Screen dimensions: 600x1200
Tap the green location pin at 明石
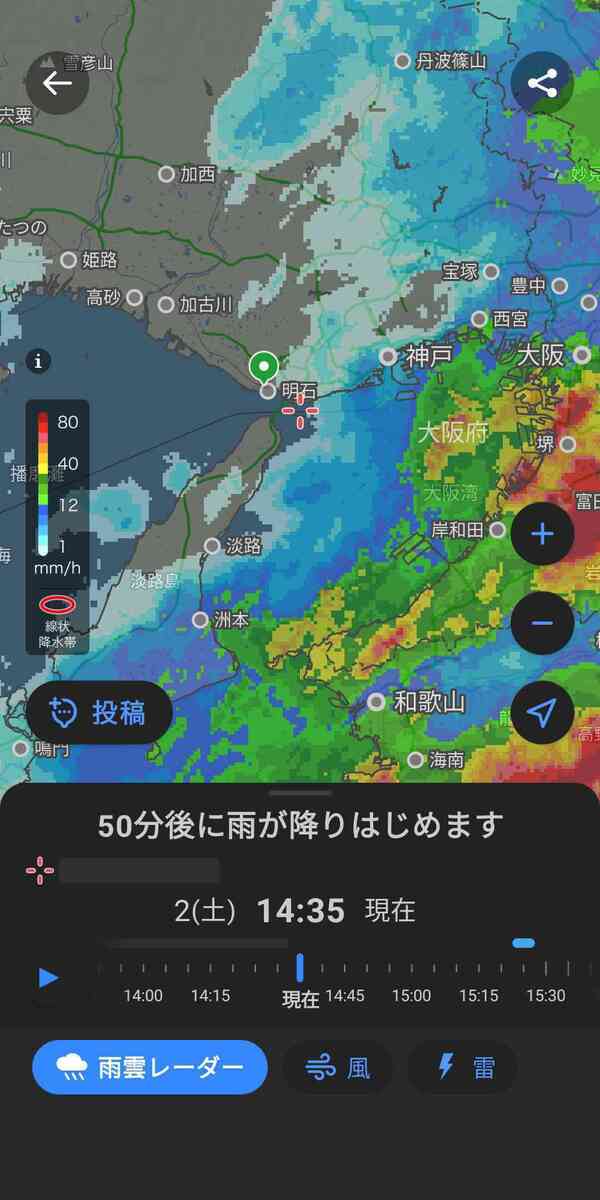pos(264,368)
